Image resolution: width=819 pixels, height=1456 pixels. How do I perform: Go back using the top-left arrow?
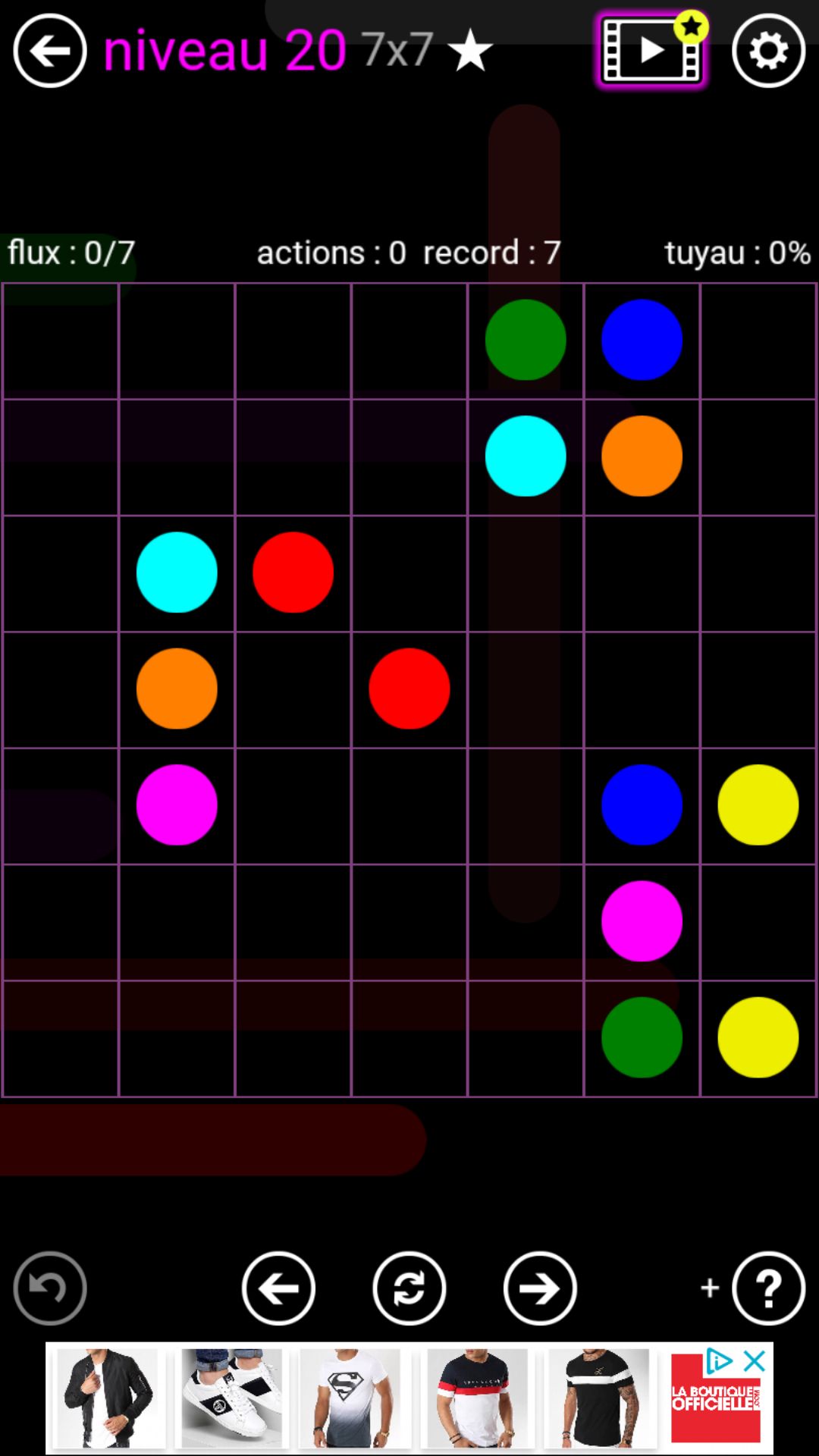[50, 51]
